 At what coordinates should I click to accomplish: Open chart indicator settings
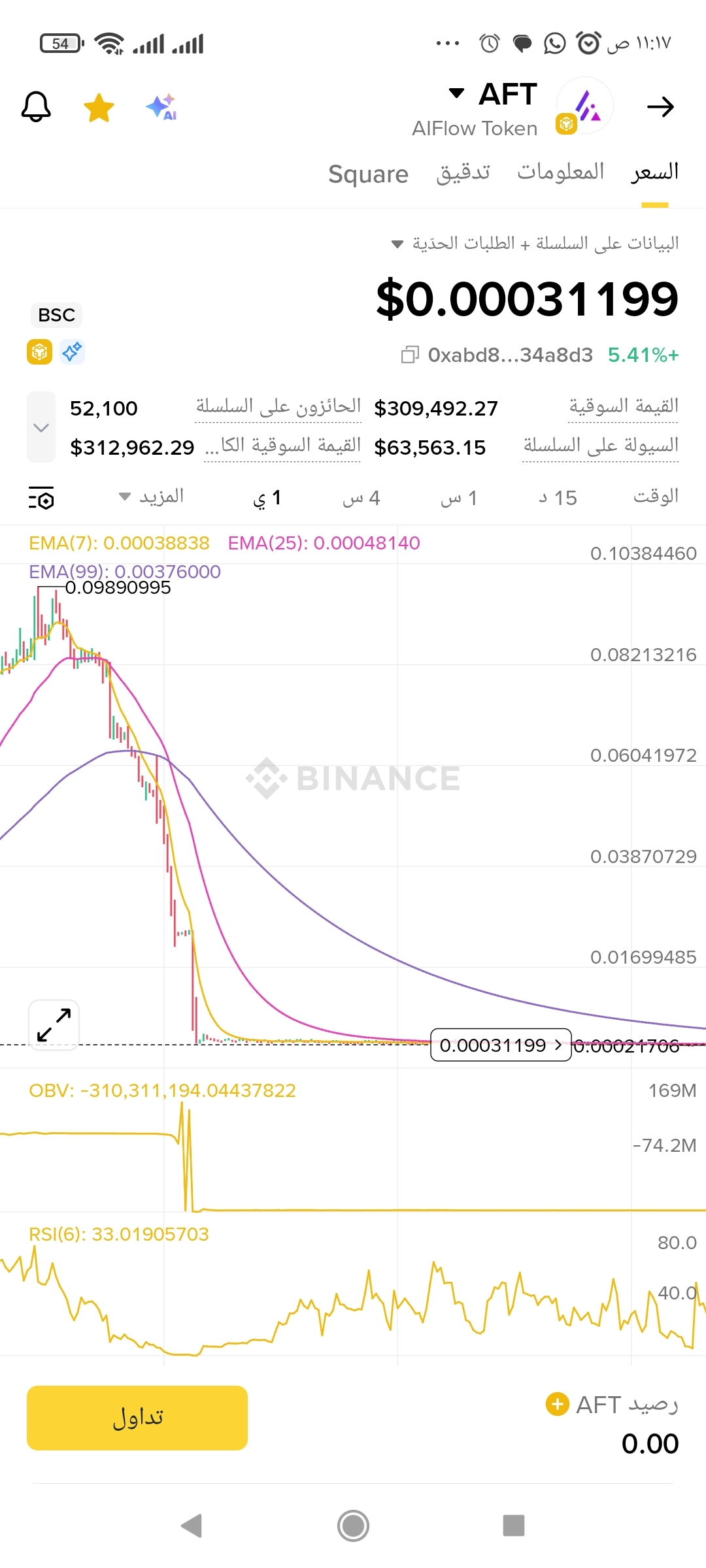(x=41, y=498)
